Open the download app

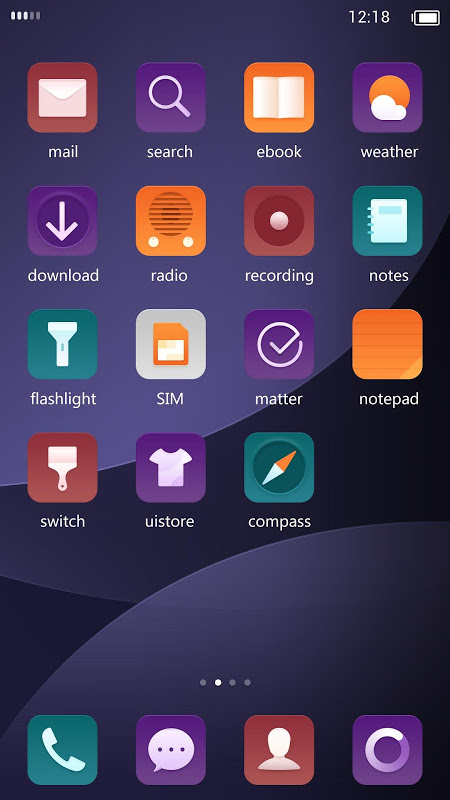pyautogui.click(x=62, y=221)
